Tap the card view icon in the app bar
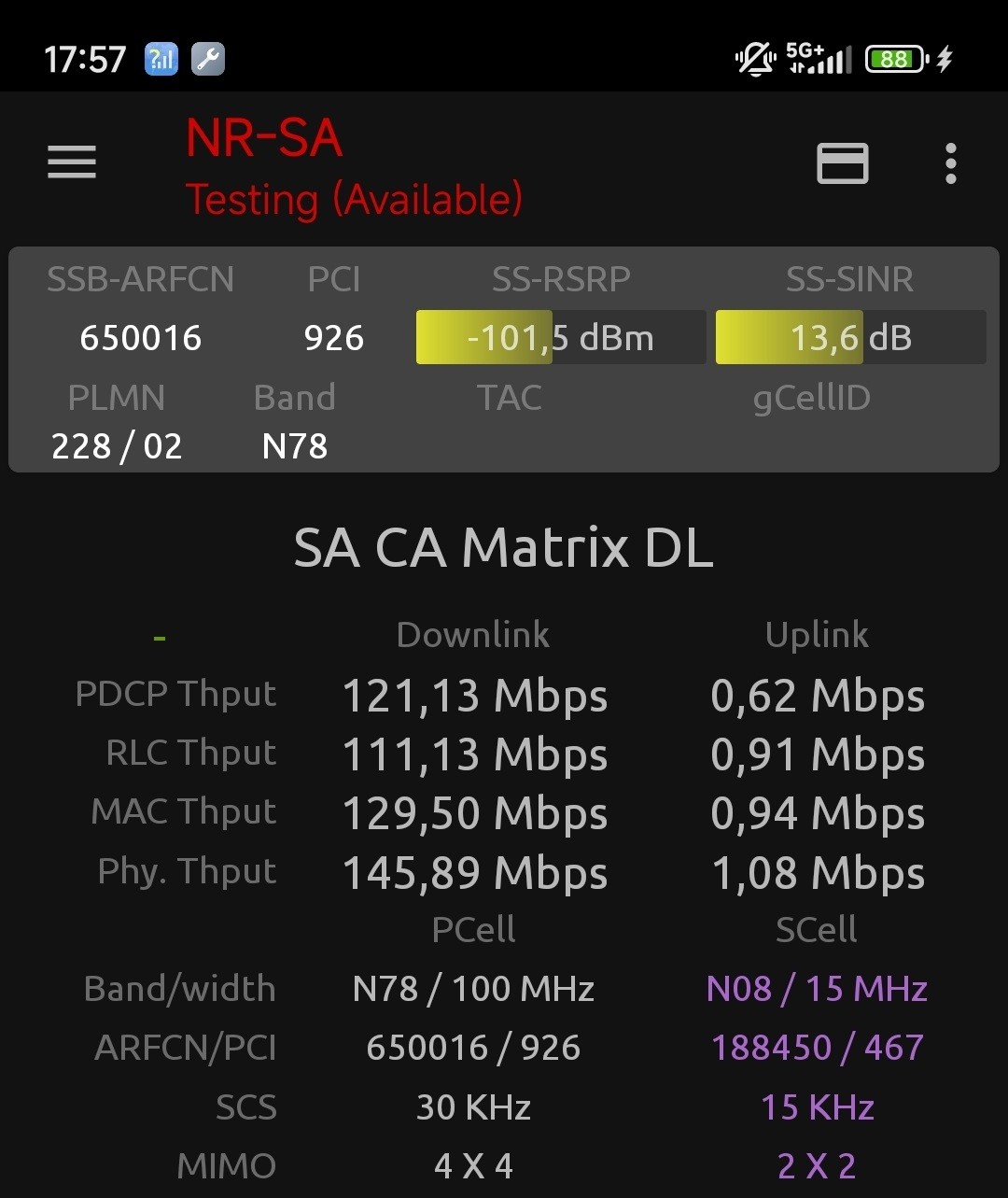This screenshot has width=1008, height=1198. (843, 164)
